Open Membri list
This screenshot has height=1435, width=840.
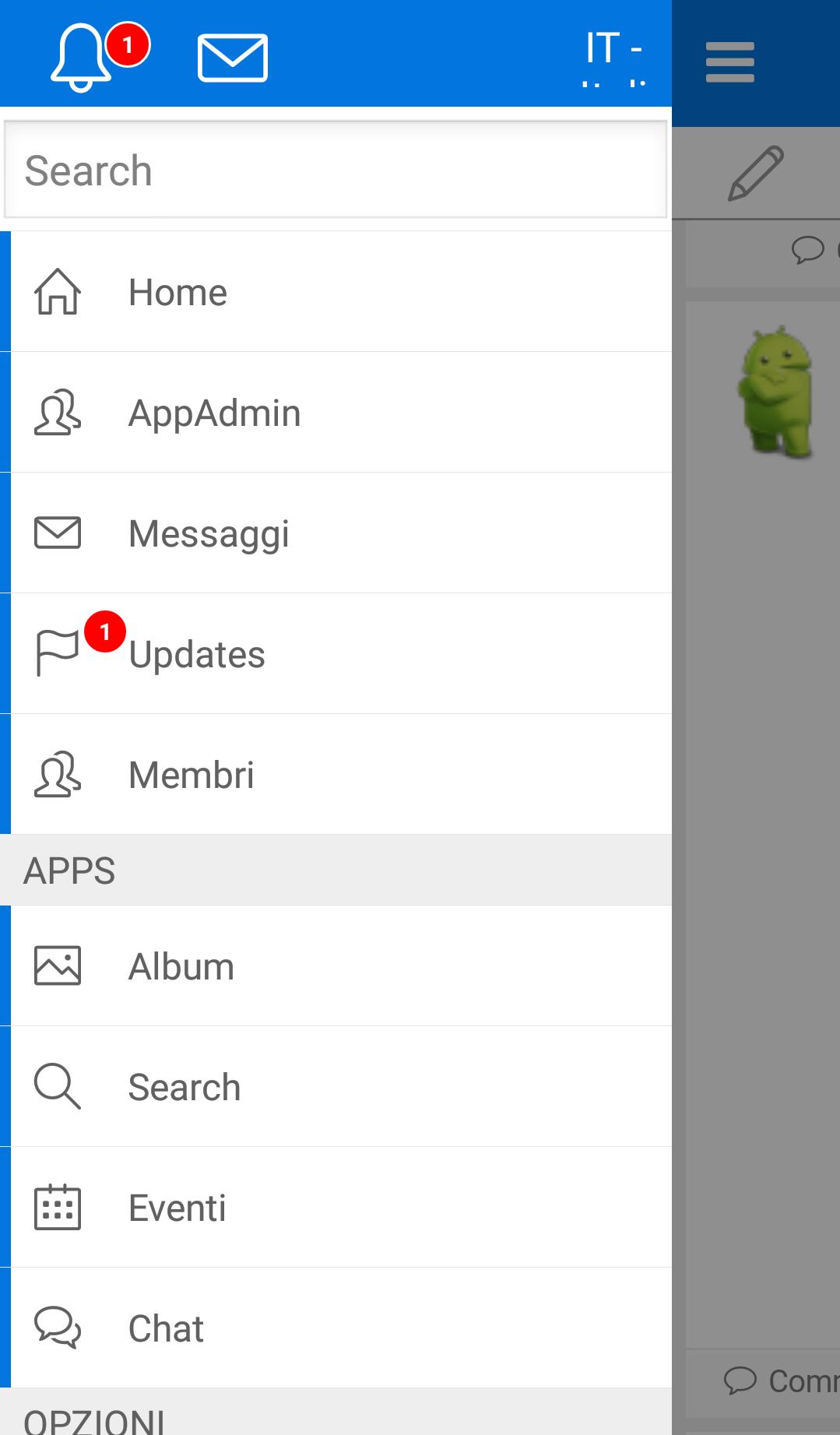(x=341, y=775)
